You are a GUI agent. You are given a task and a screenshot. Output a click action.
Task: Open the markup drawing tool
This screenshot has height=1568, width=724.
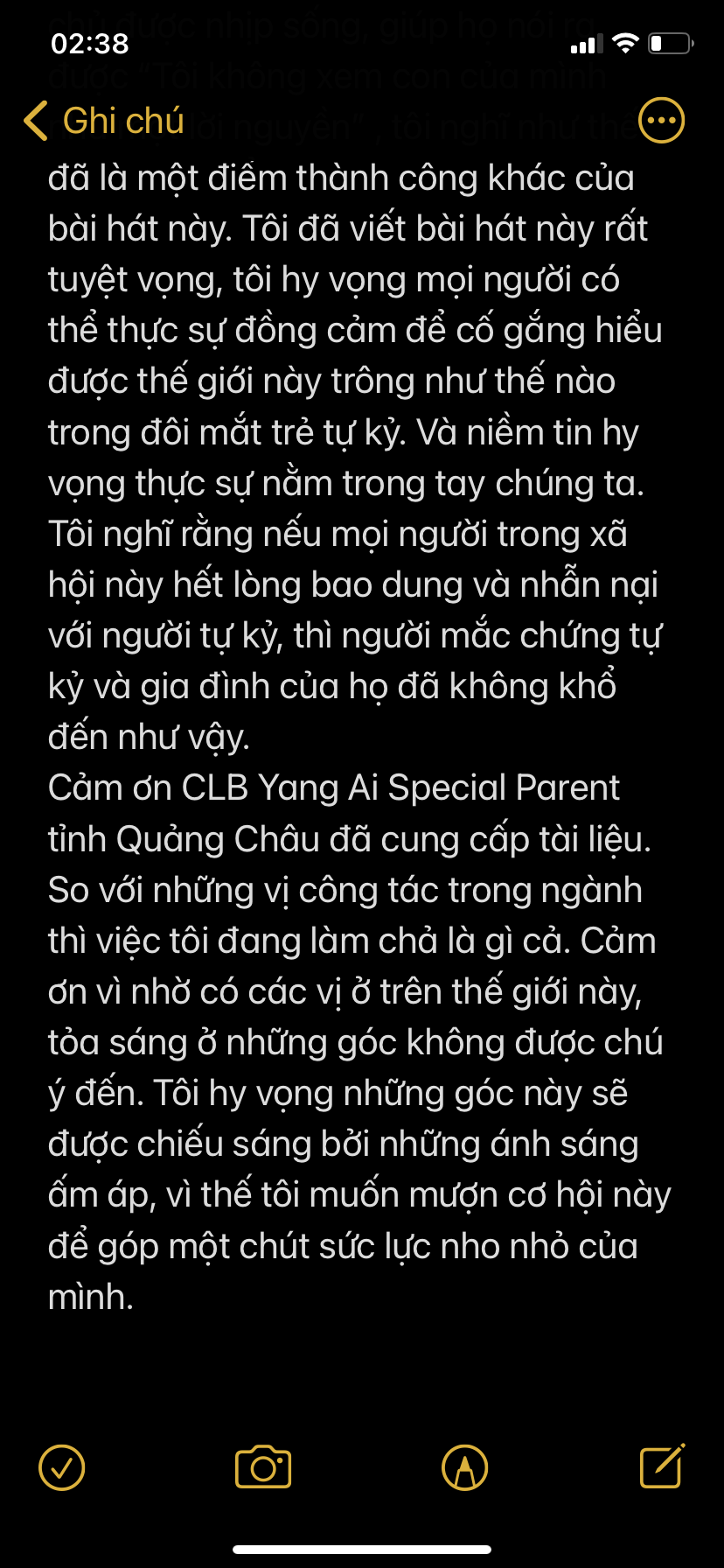pyautogui.click(x=465, y=1467)
